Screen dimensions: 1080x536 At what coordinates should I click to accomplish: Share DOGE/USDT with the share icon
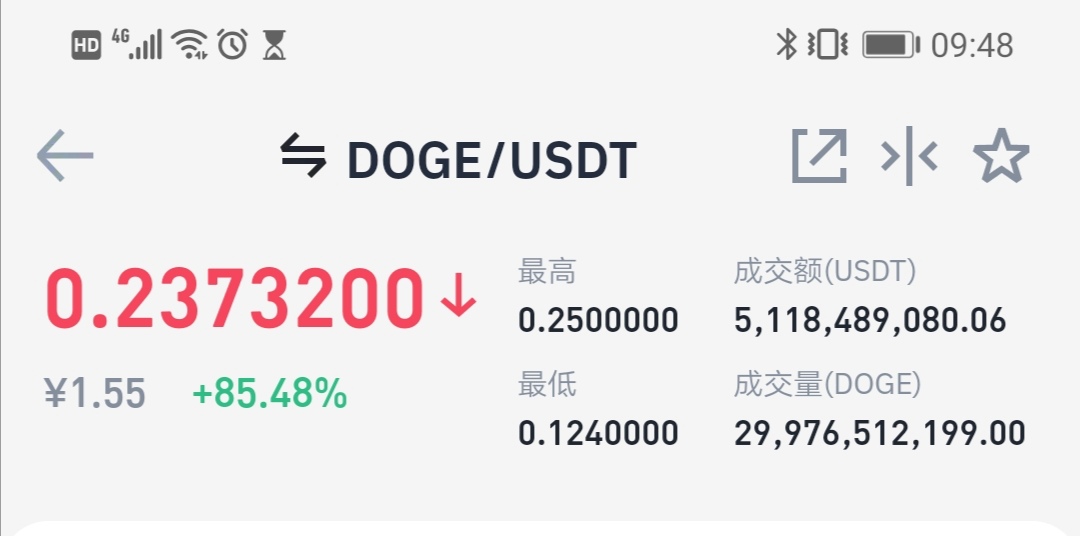coord(819,156)
